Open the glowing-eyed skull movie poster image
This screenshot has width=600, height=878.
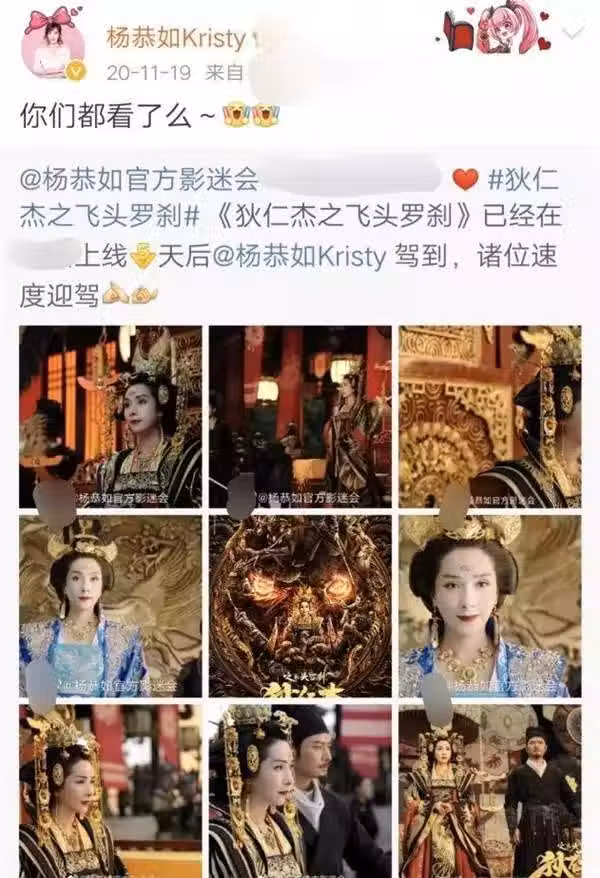[x=300, y=606]
